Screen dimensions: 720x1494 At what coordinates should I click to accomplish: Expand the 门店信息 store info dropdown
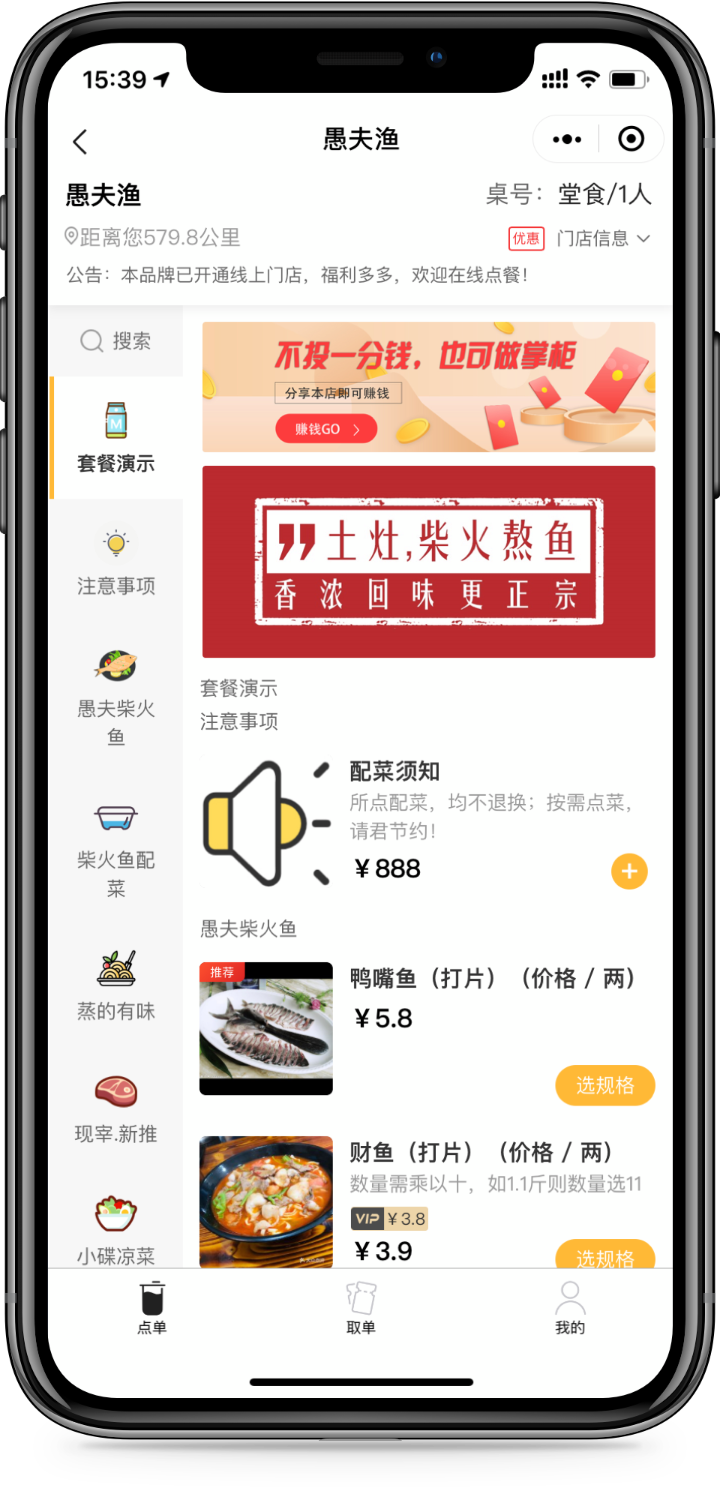coord(603,238)
